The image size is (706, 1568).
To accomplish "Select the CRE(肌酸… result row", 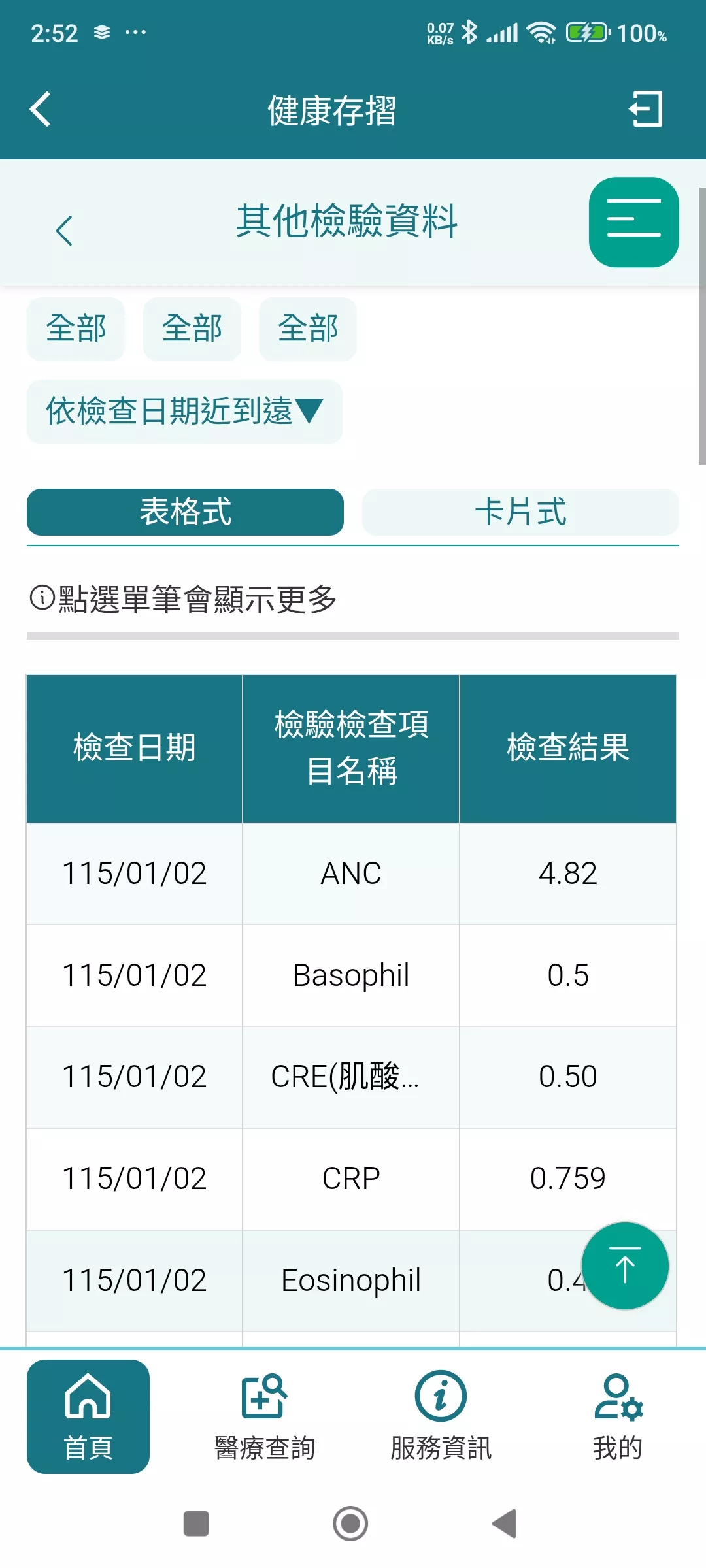I will 351,1077.
